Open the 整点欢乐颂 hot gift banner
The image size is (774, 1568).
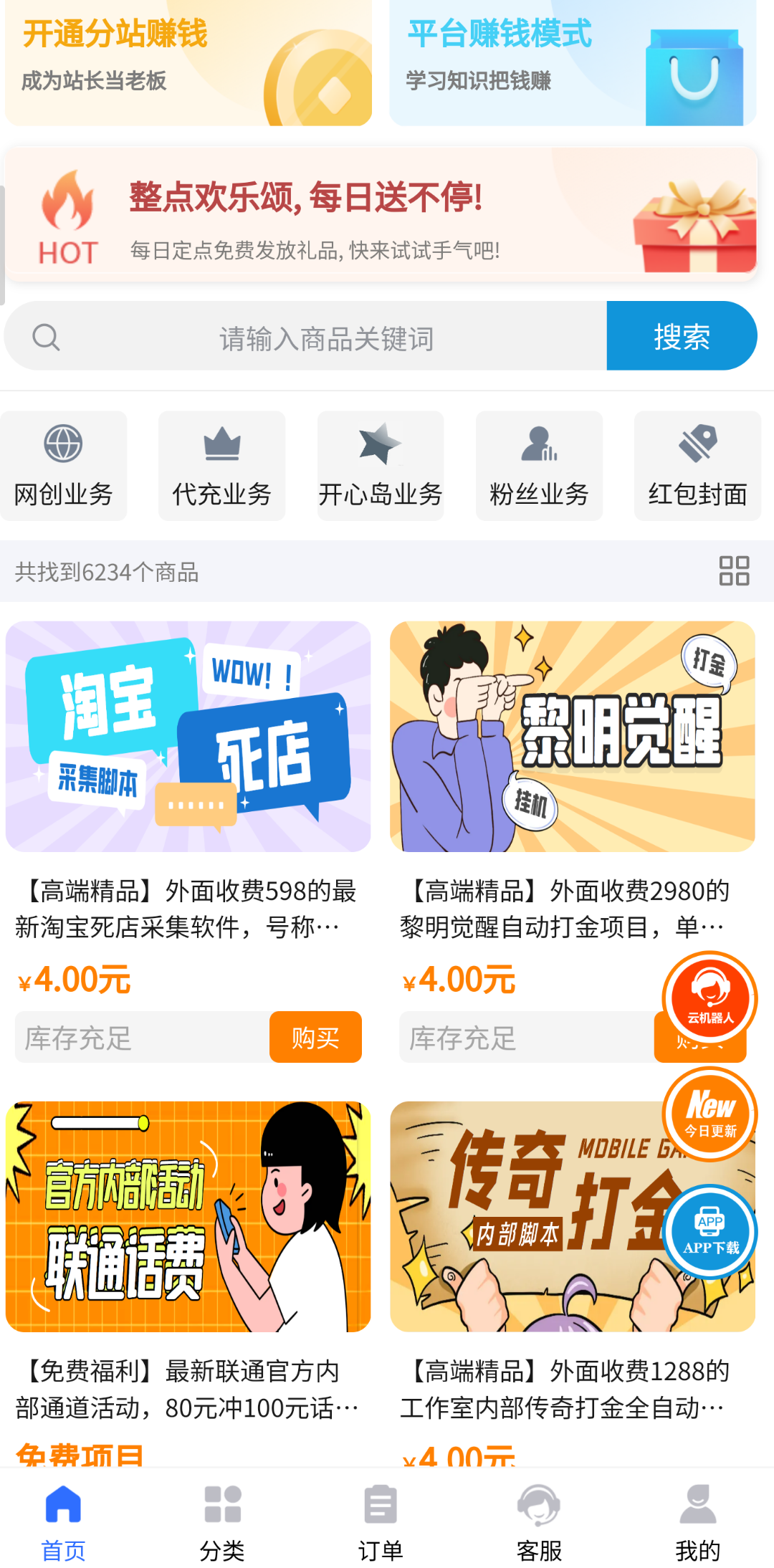pos(381,215)
